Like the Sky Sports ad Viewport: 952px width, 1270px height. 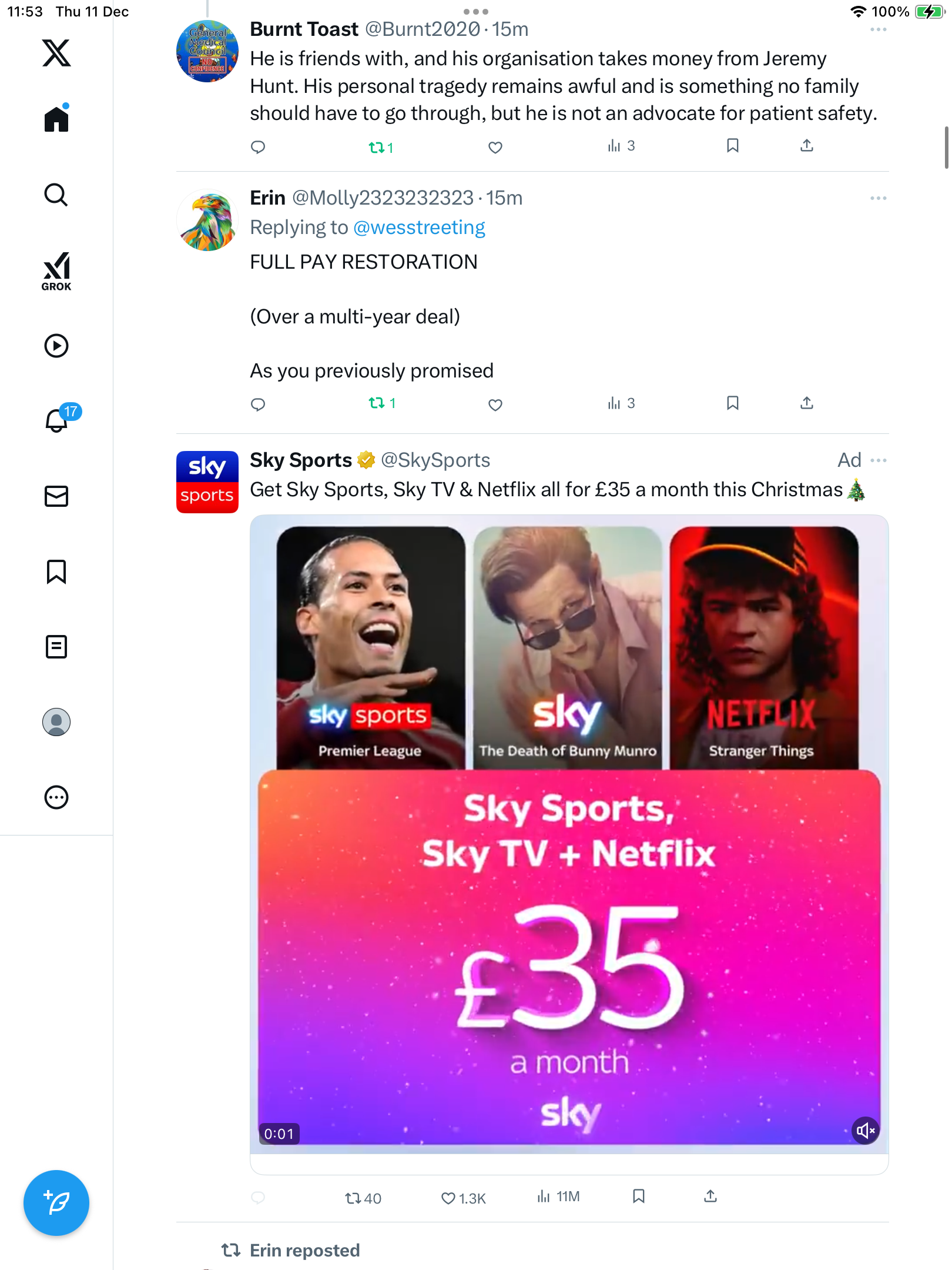448,1198
